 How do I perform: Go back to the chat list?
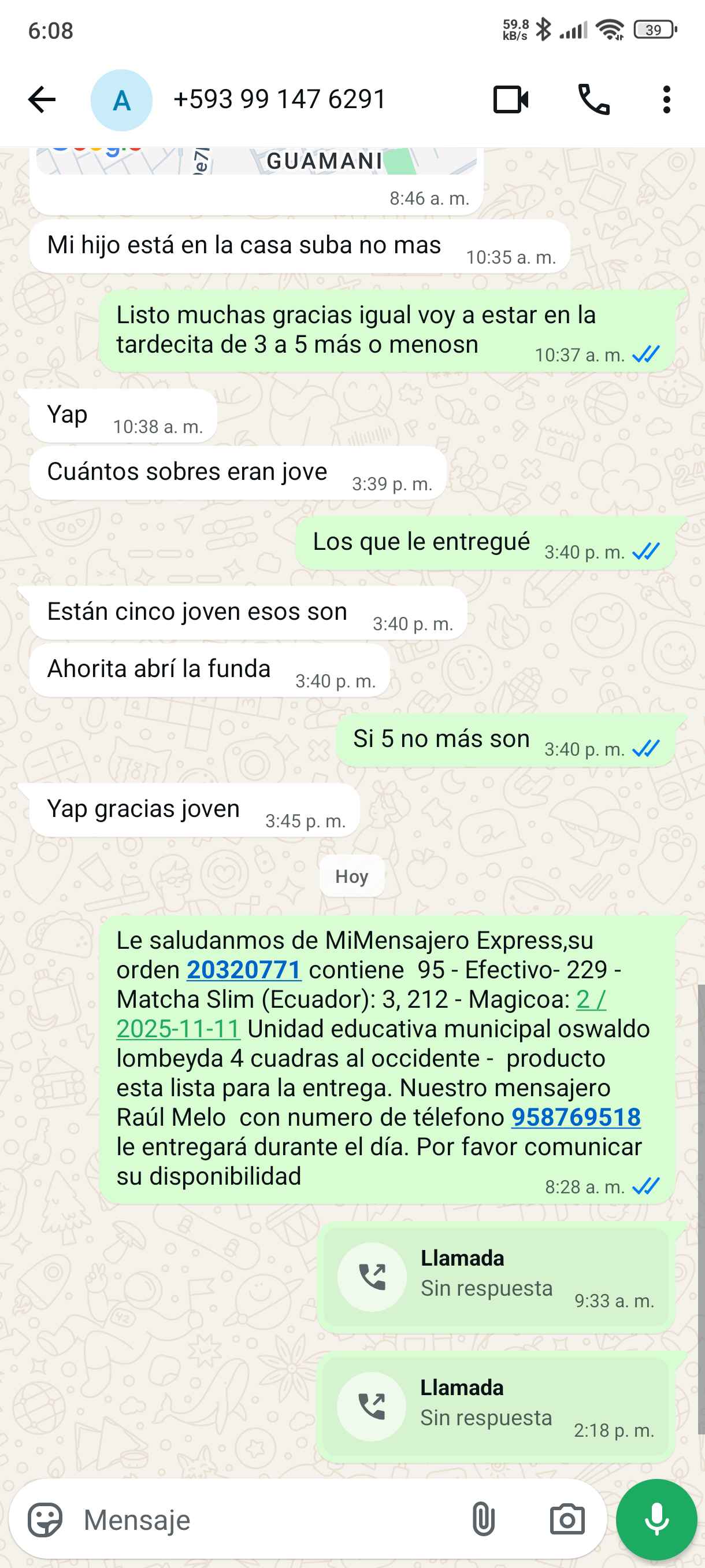click(42, 100)
